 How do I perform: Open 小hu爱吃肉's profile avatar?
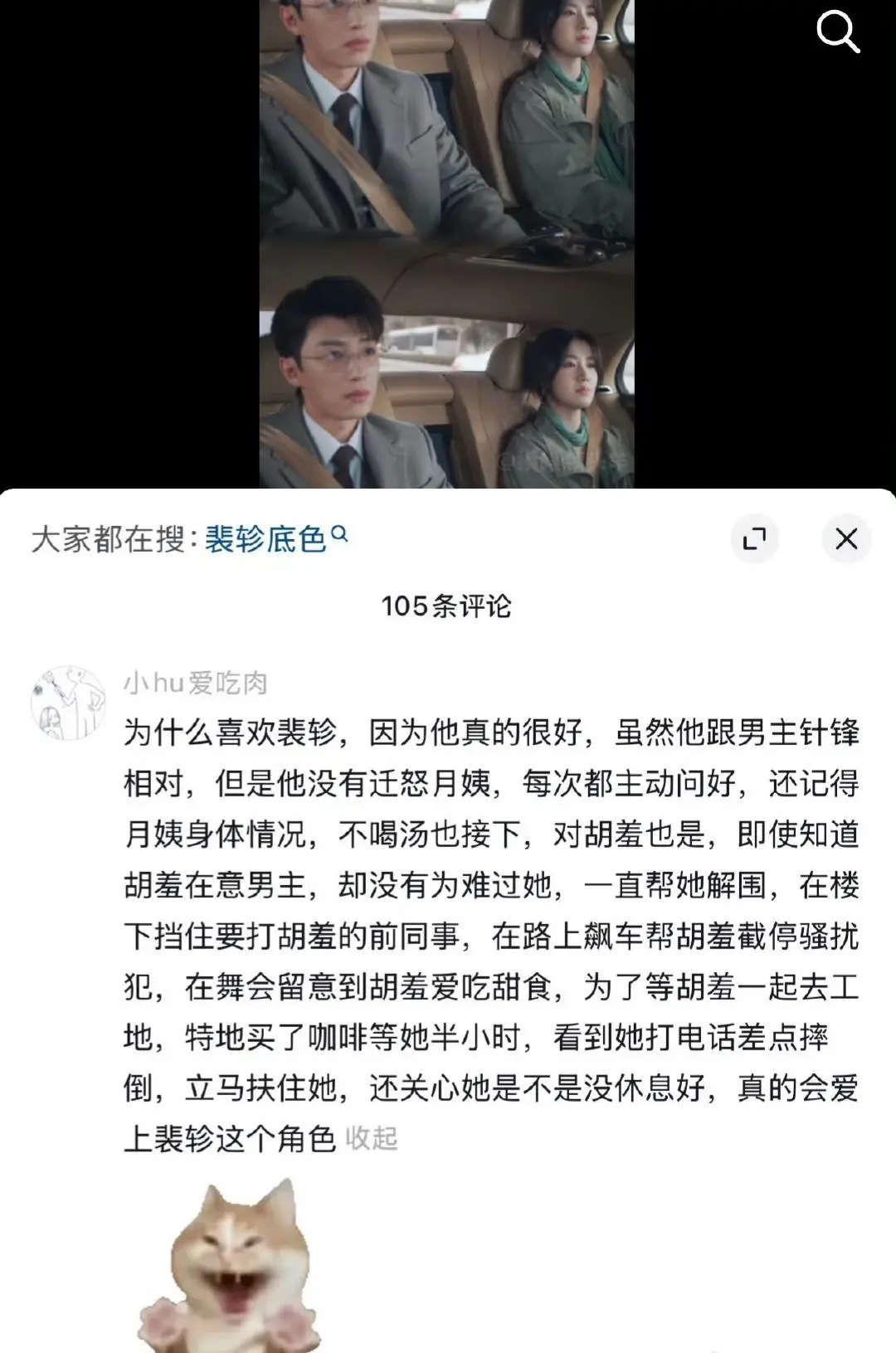pos(68,702)
